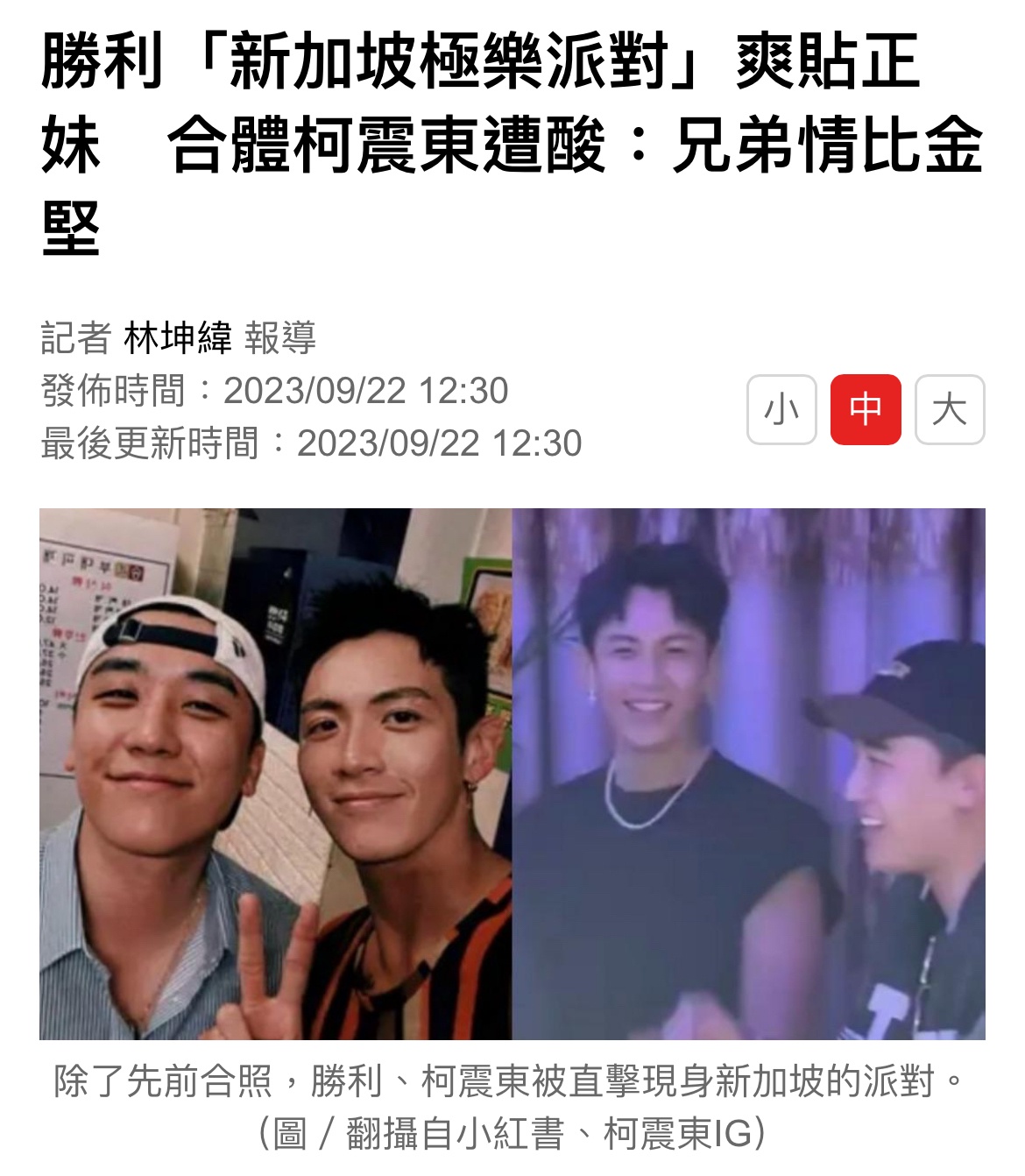Screen dimensions: 1025x1176
Task: Switch to large (大) font size
Action: pyautogui.click(x=950, y=409)
